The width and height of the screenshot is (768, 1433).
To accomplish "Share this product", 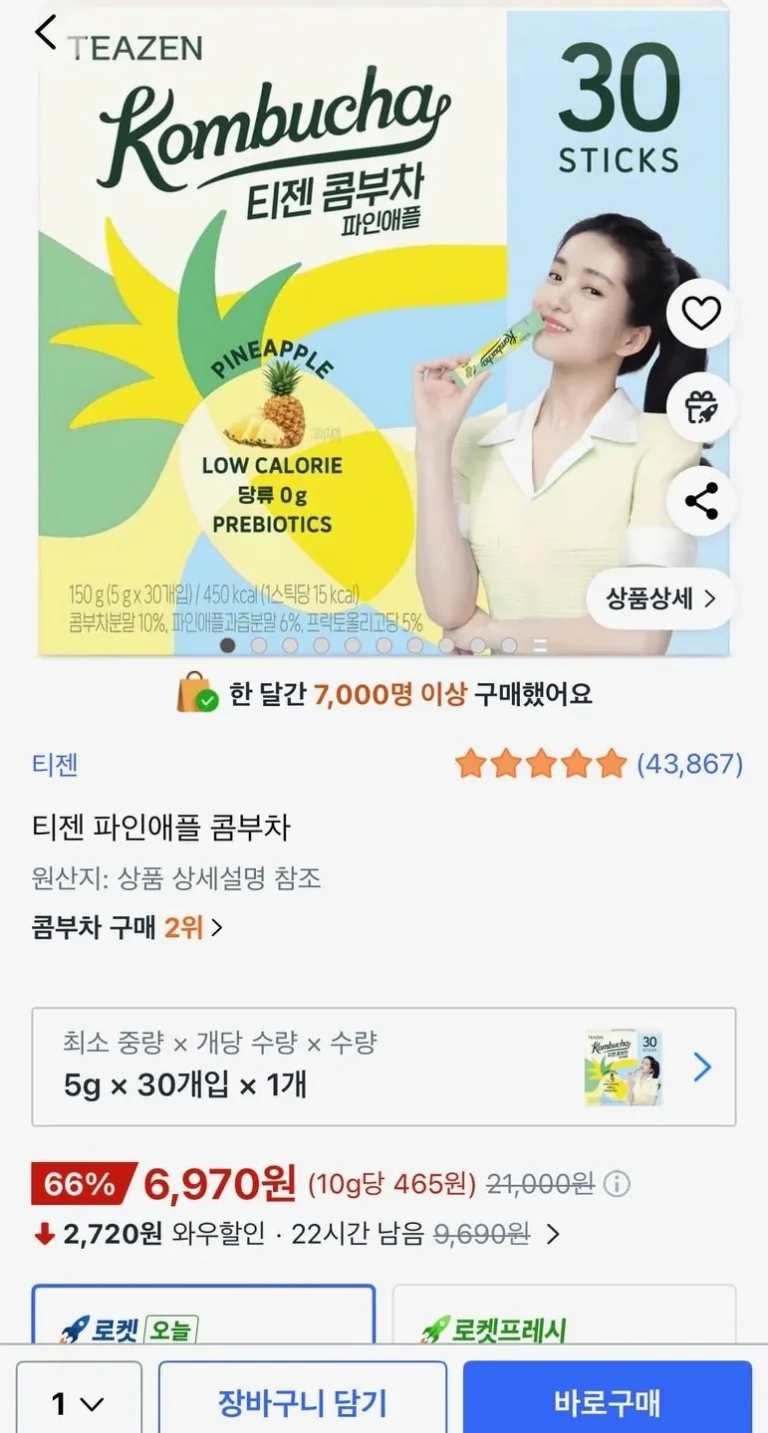I will [x=700, y=501].
